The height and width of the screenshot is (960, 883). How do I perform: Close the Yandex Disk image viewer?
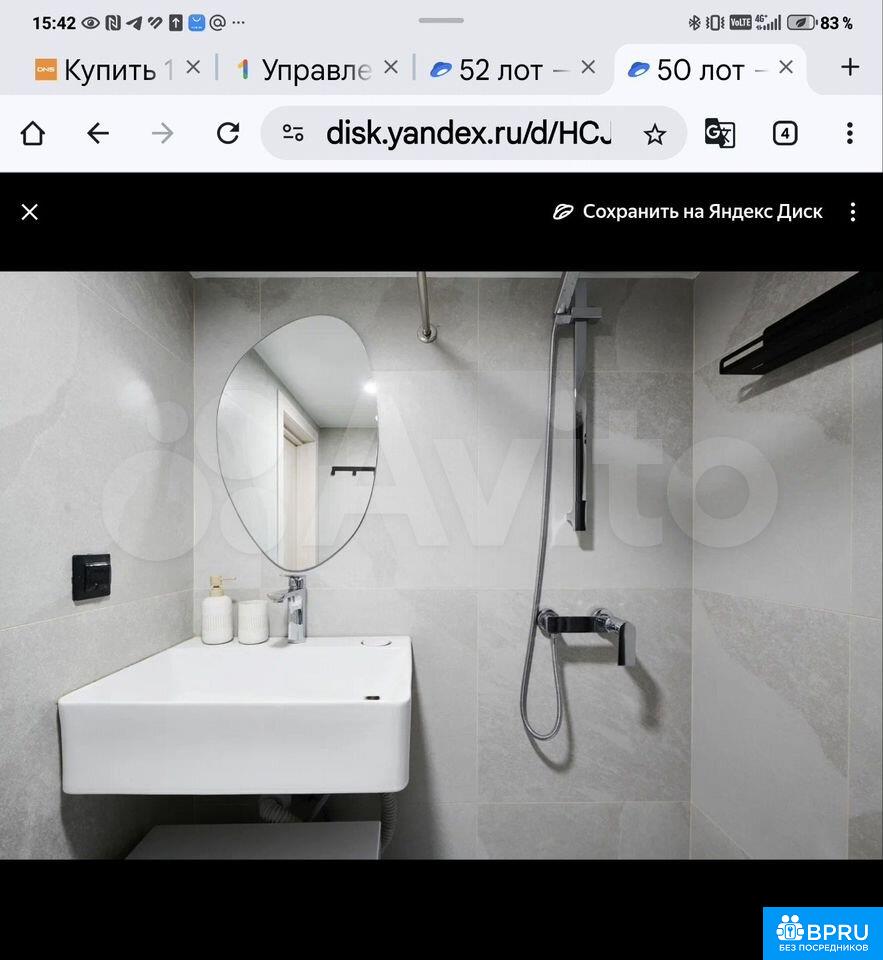pyautogui.click(x=30, y=212)
